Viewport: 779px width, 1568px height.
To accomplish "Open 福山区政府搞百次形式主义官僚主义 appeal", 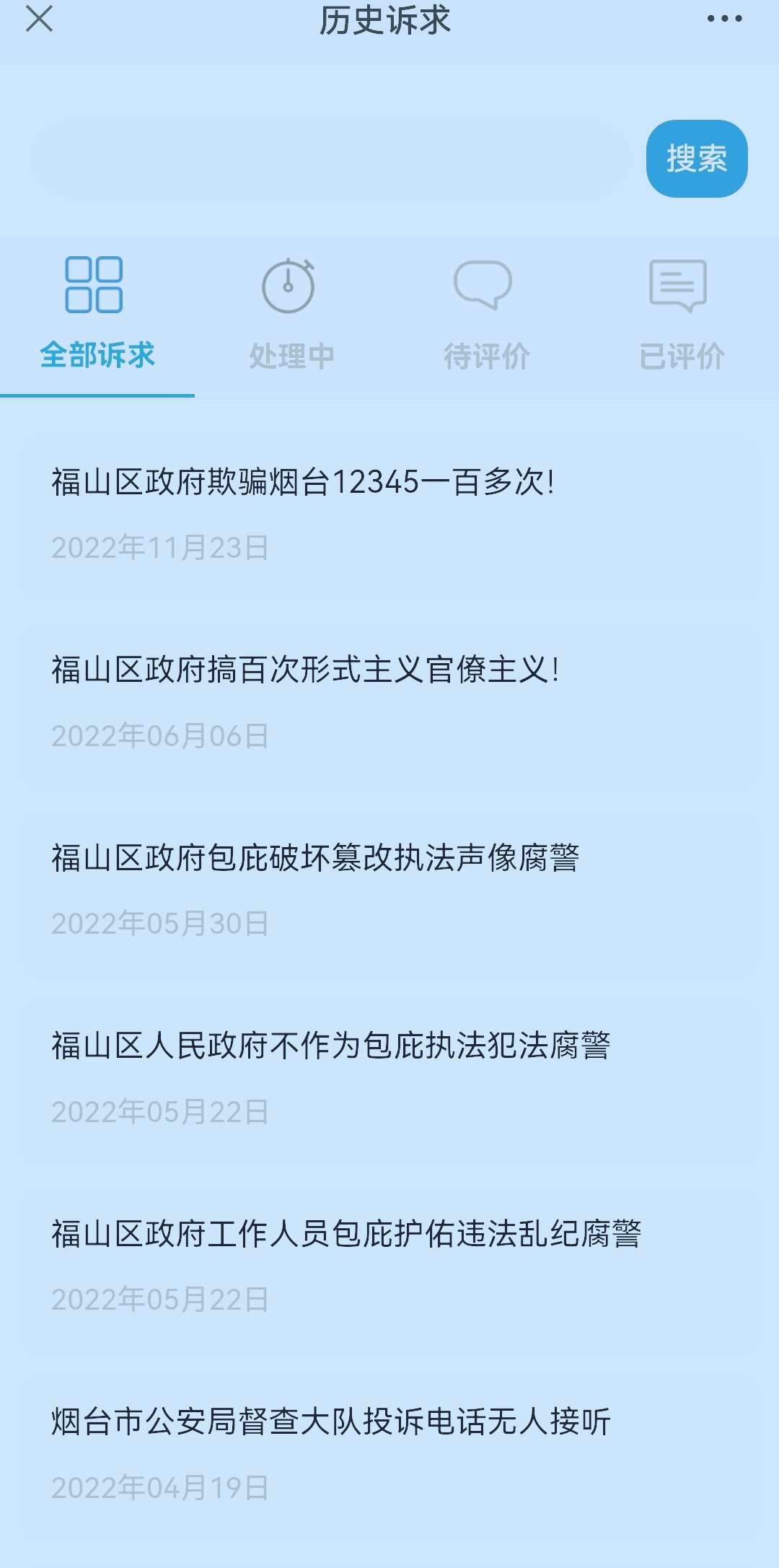I will (389, 701).
